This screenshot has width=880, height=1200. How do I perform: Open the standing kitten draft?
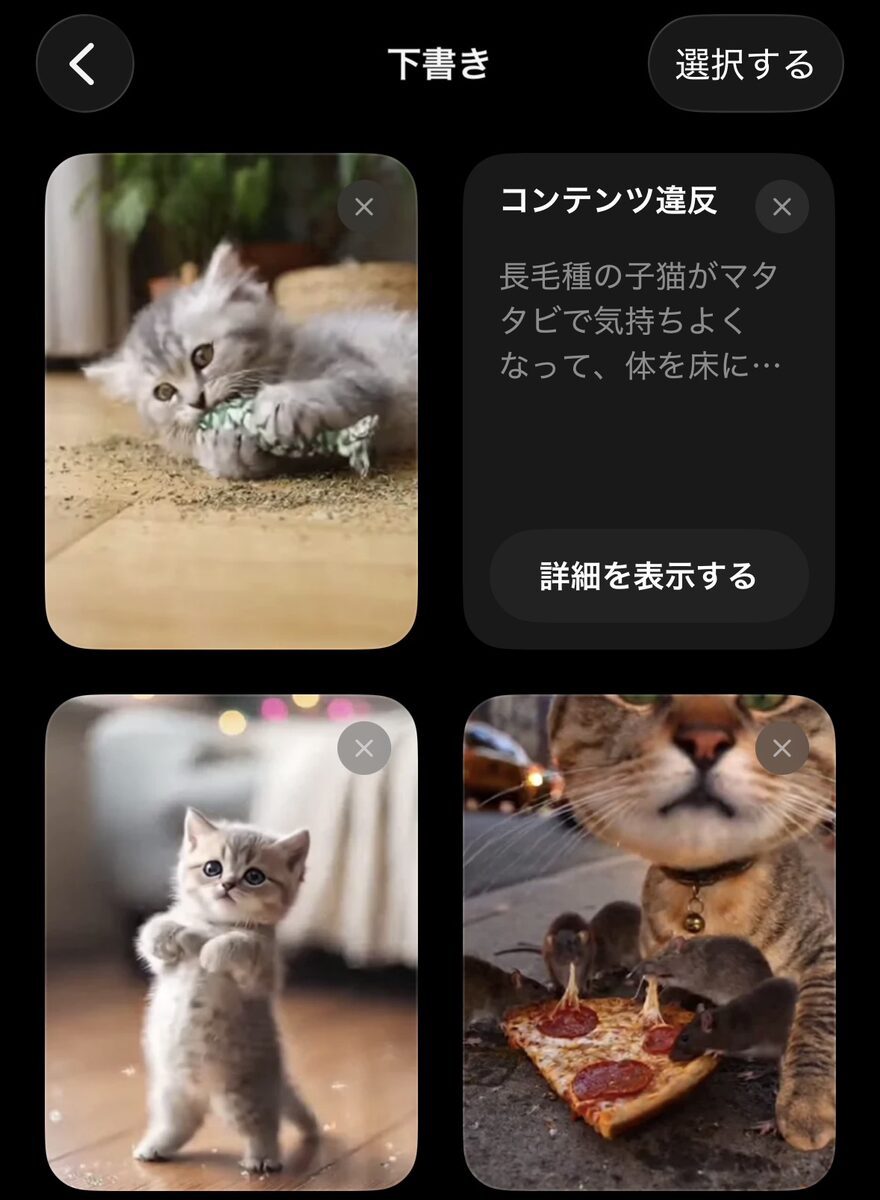[230, 960]
